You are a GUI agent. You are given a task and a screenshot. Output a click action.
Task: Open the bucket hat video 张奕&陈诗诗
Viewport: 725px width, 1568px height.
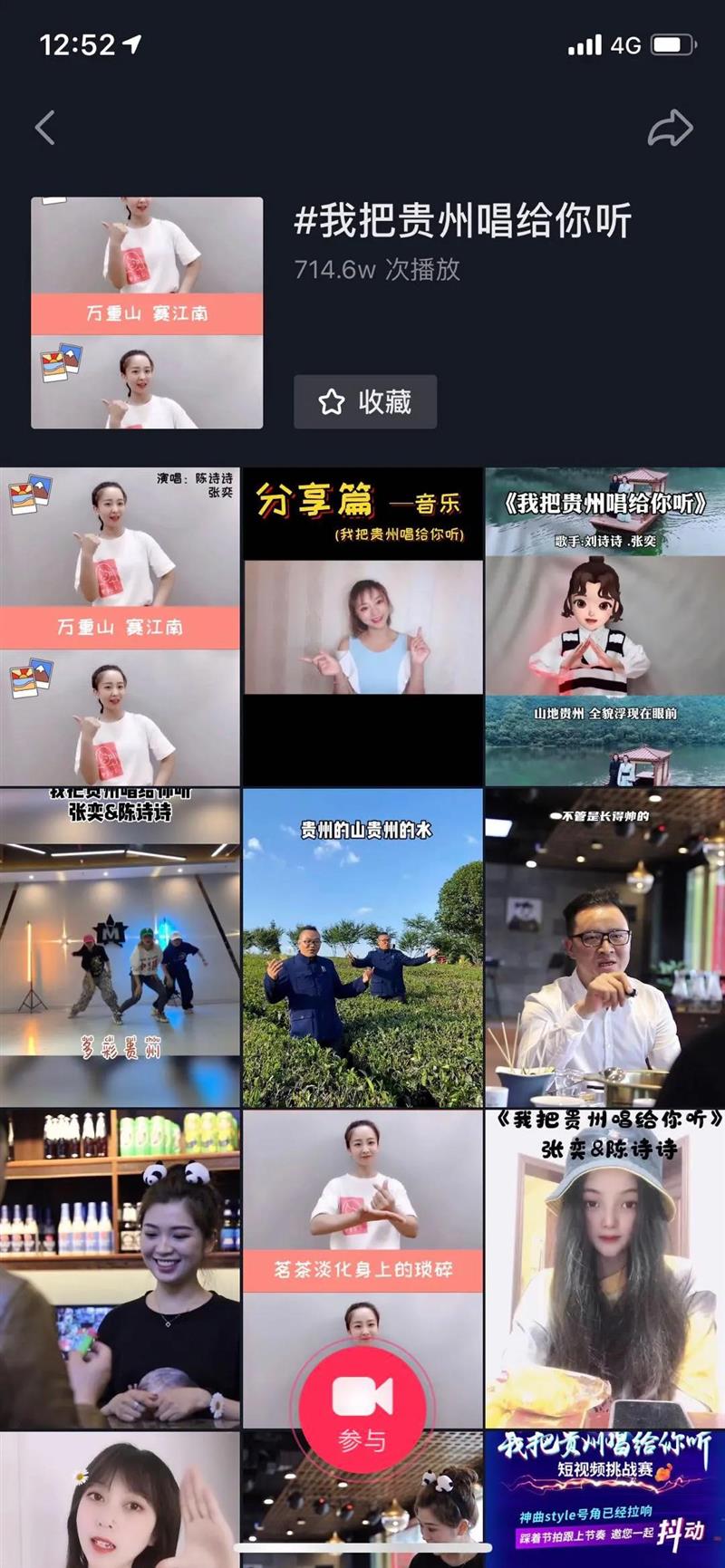coord(604,1268)
